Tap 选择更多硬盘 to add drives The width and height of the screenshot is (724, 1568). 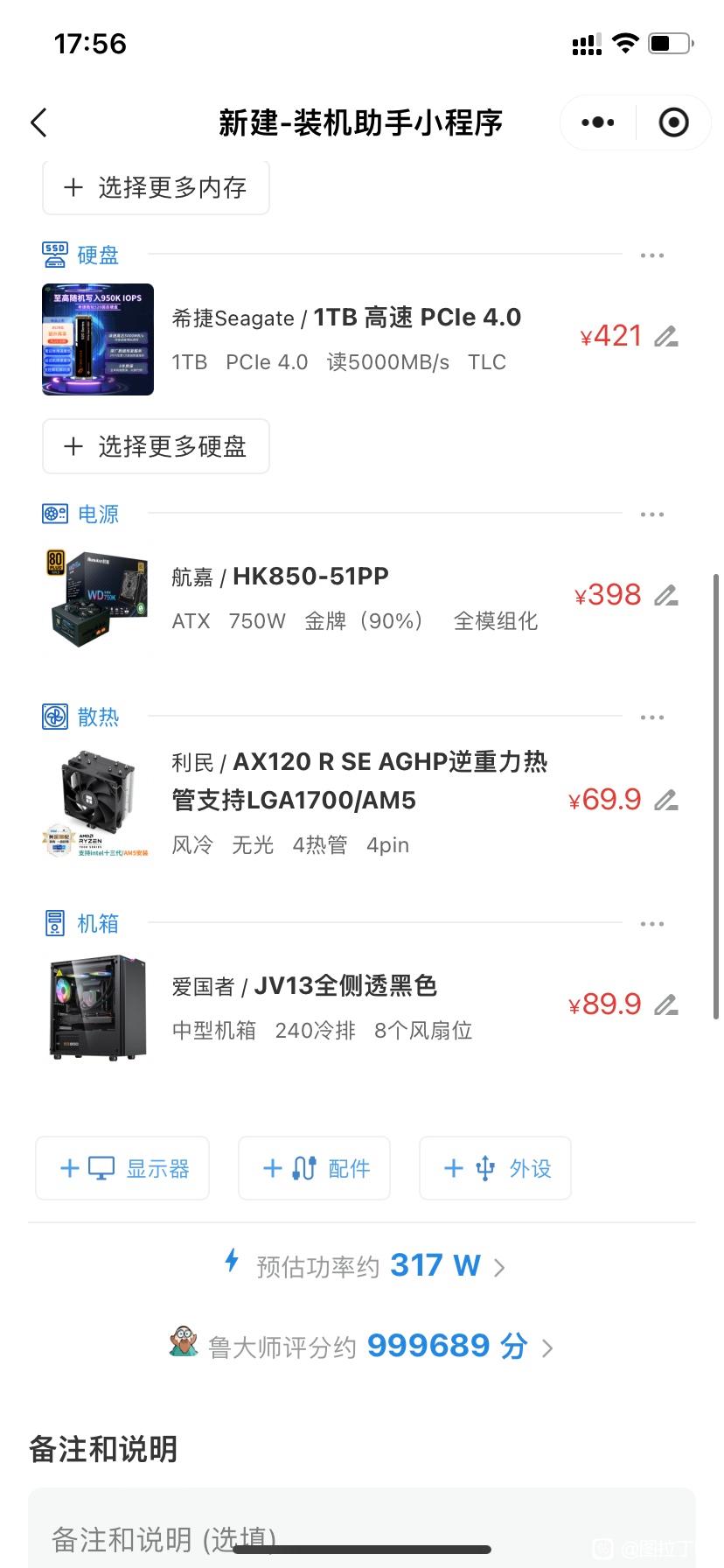tap(156, 446)
